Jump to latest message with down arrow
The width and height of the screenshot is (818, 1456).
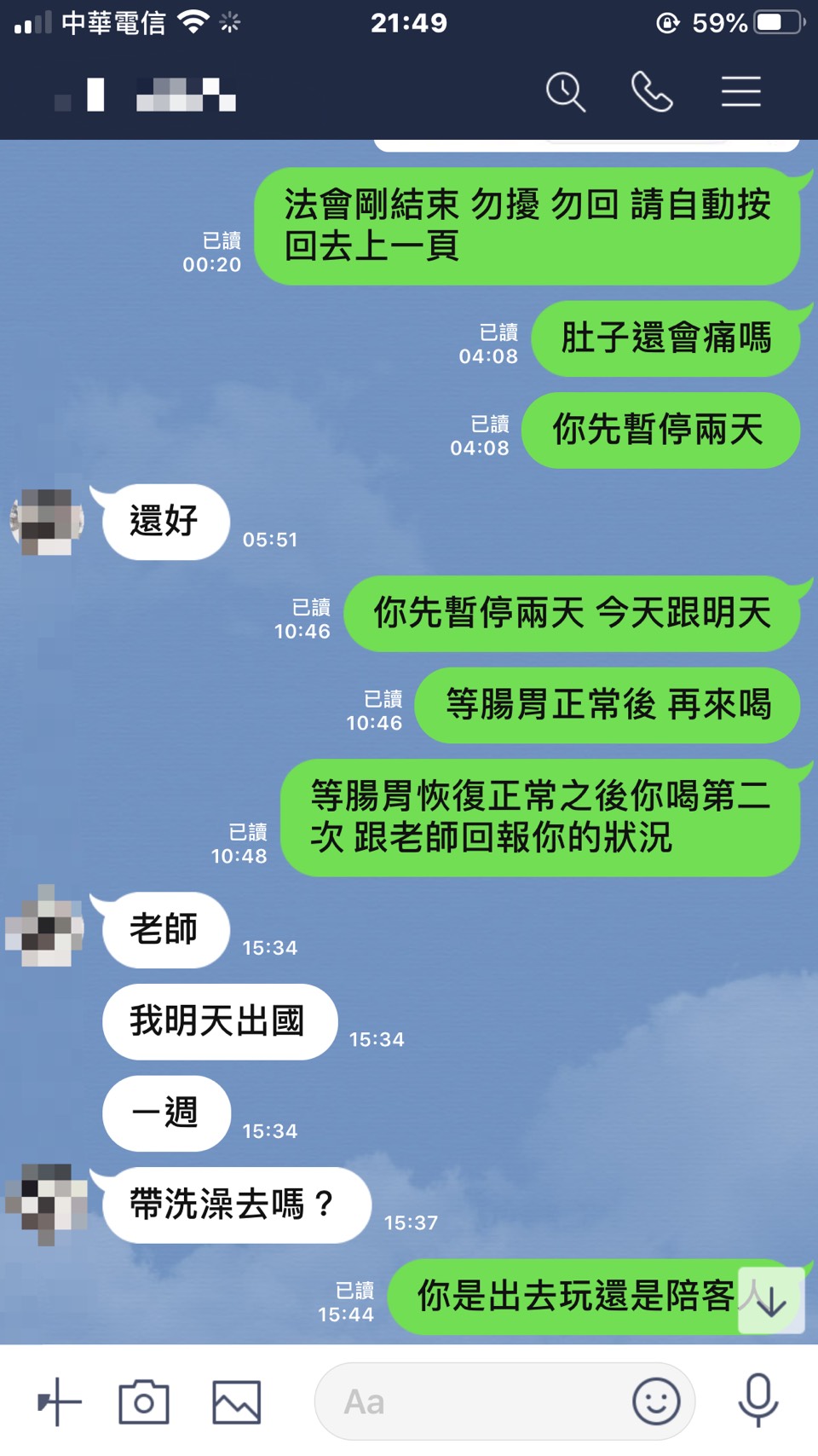click(770, 1300)
